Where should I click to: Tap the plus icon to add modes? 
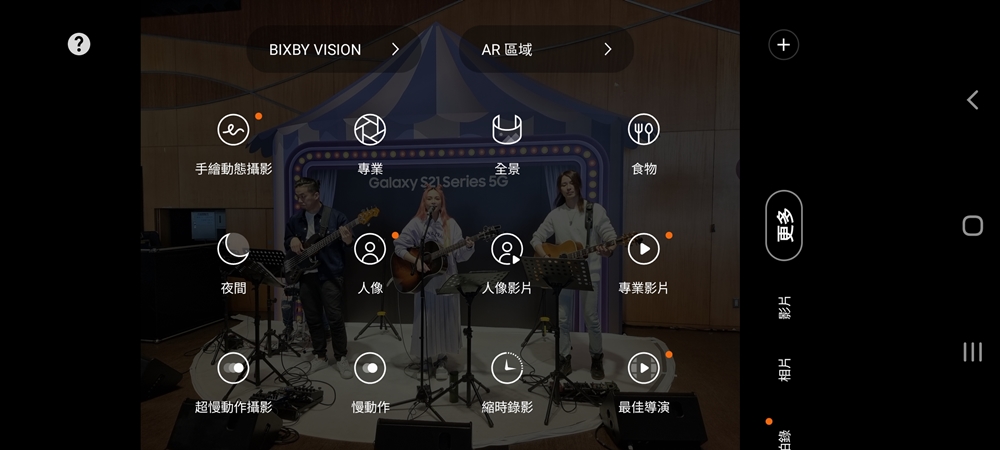783,45
